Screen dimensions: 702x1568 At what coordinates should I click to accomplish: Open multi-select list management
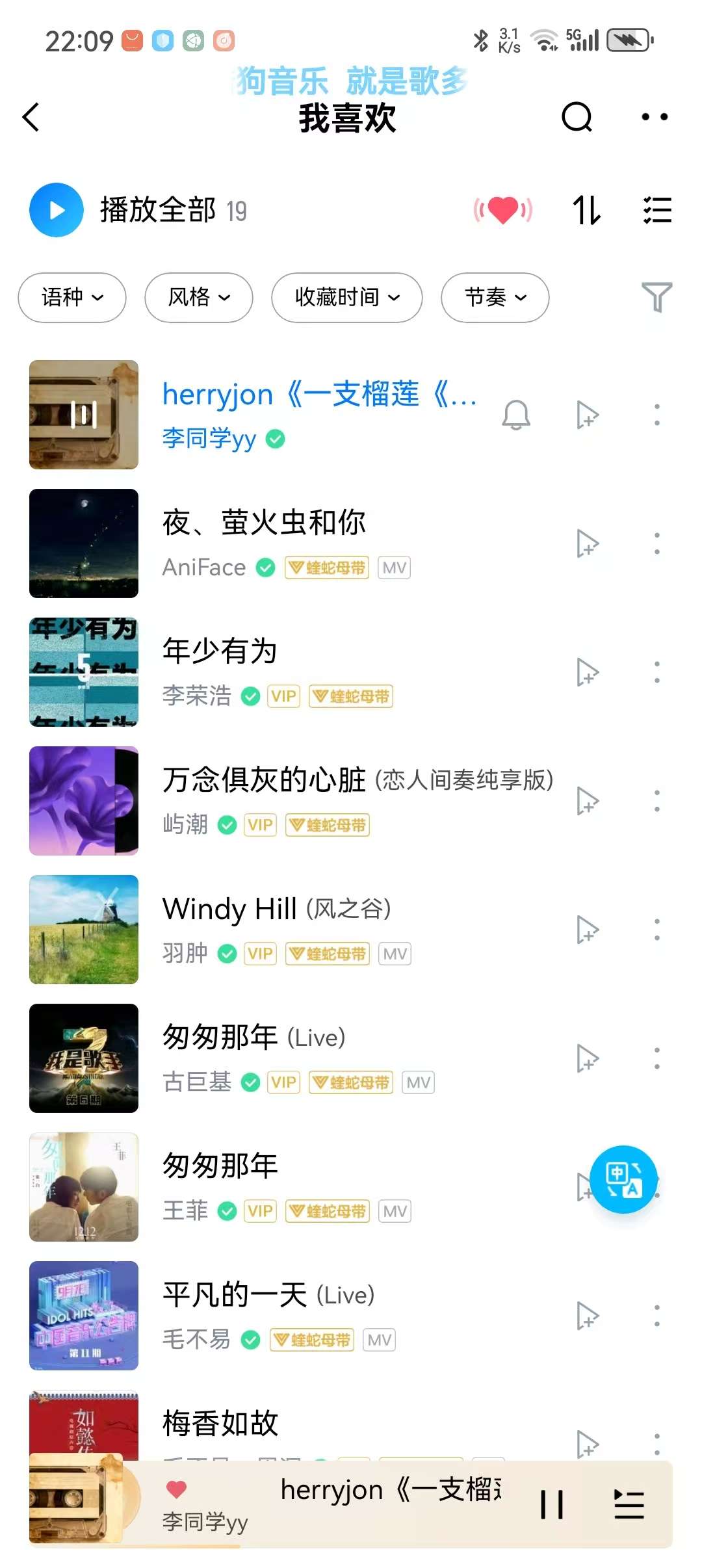[x=656, y=210]
